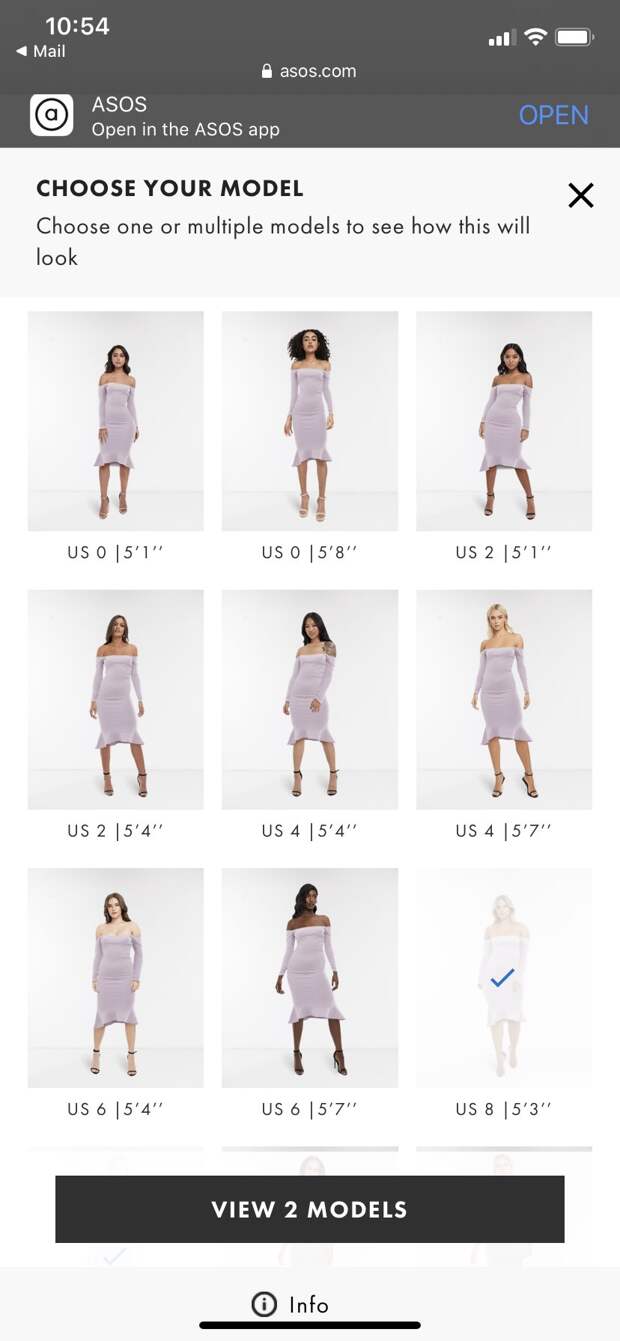Pick the US 2 | 5'4'' model

click(x=115, y=699)
